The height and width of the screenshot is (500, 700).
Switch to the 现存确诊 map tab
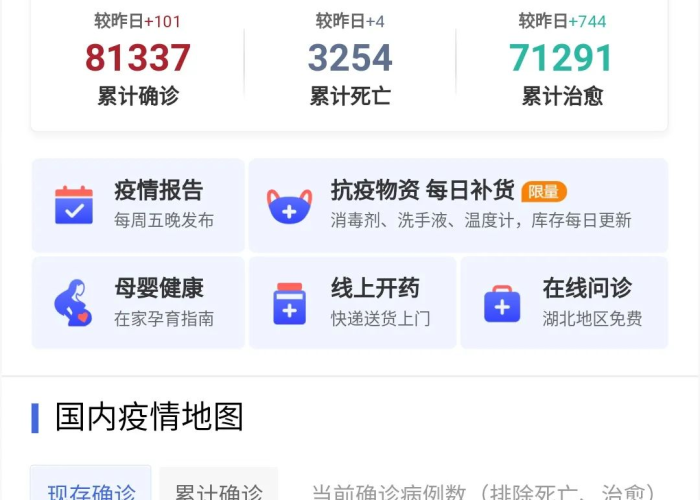click(x=91, y=486)
